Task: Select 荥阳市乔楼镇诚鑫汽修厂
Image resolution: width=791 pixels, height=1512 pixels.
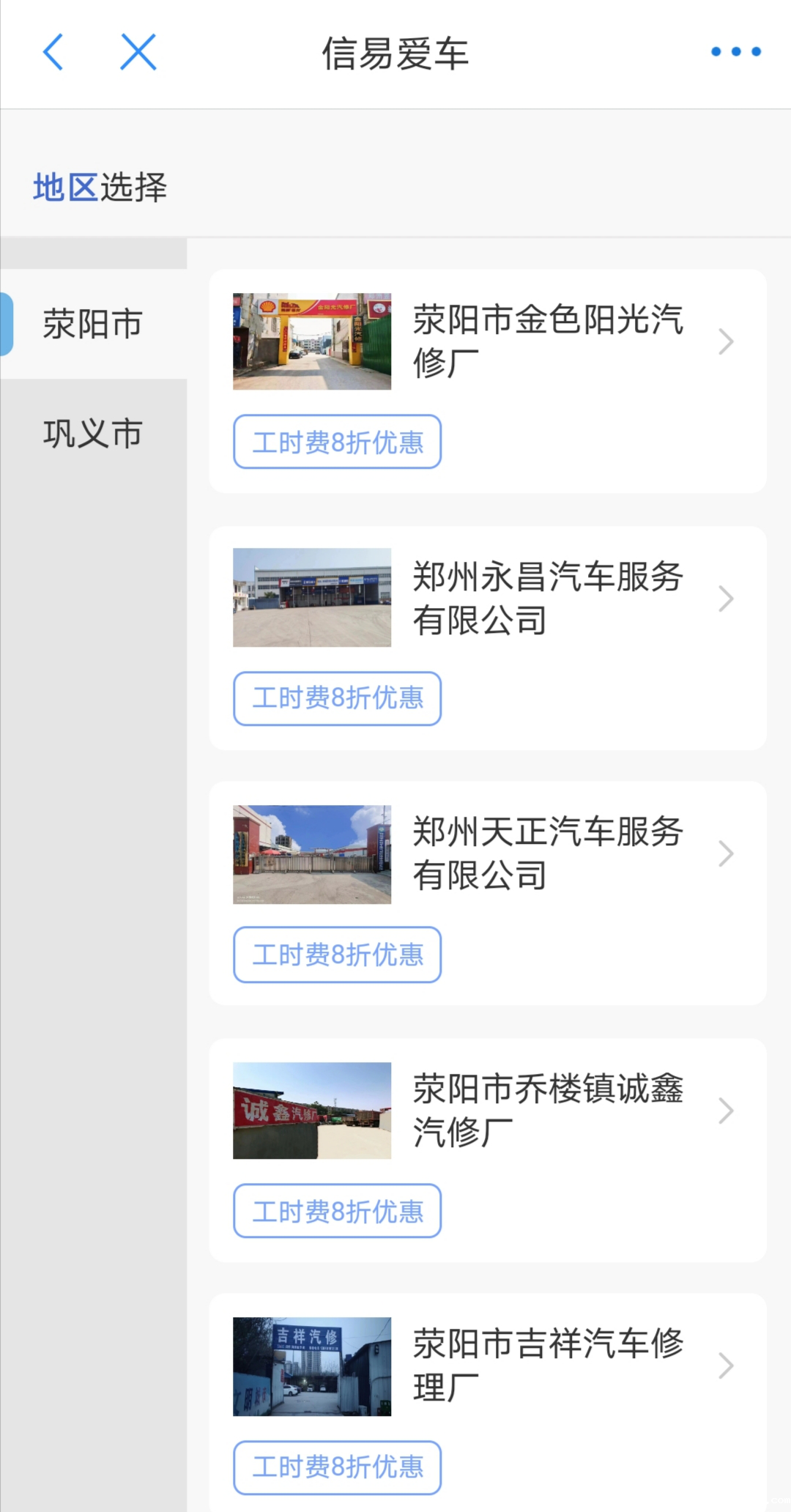Action: coord(548,1111)
